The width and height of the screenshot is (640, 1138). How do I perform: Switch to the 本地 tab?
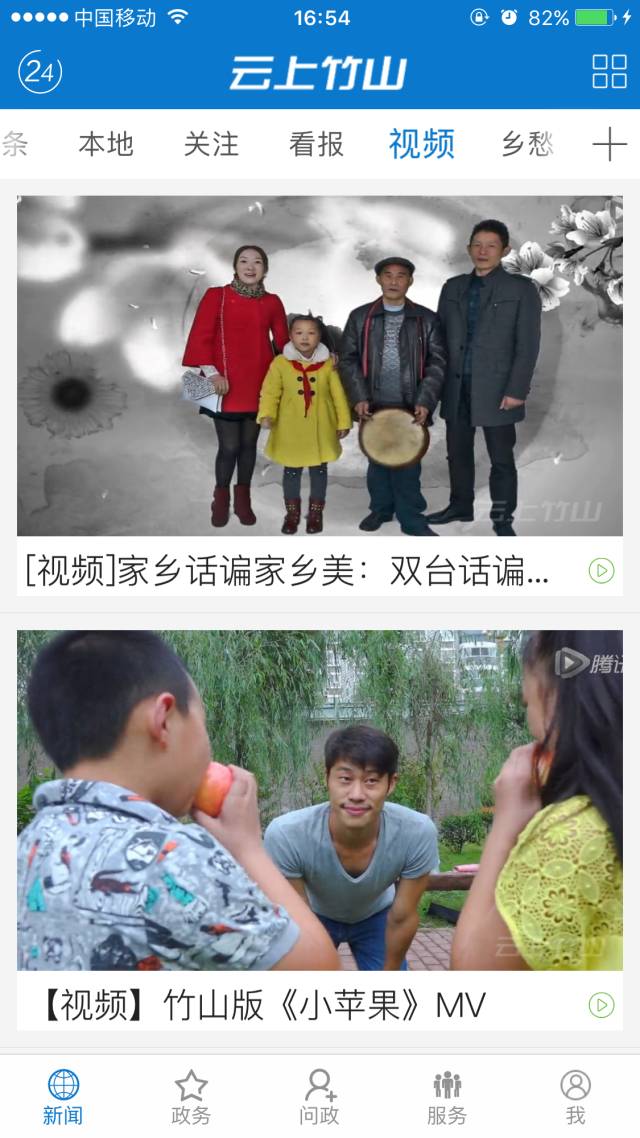click(x=106, y=145)
